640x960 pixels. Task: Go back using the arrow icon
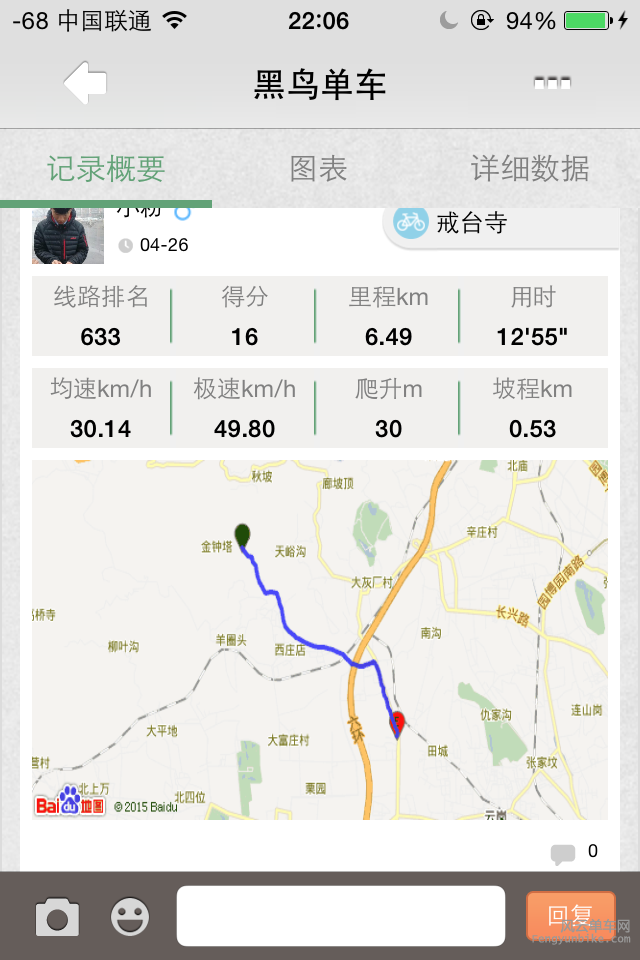click(x=86, y=83)
